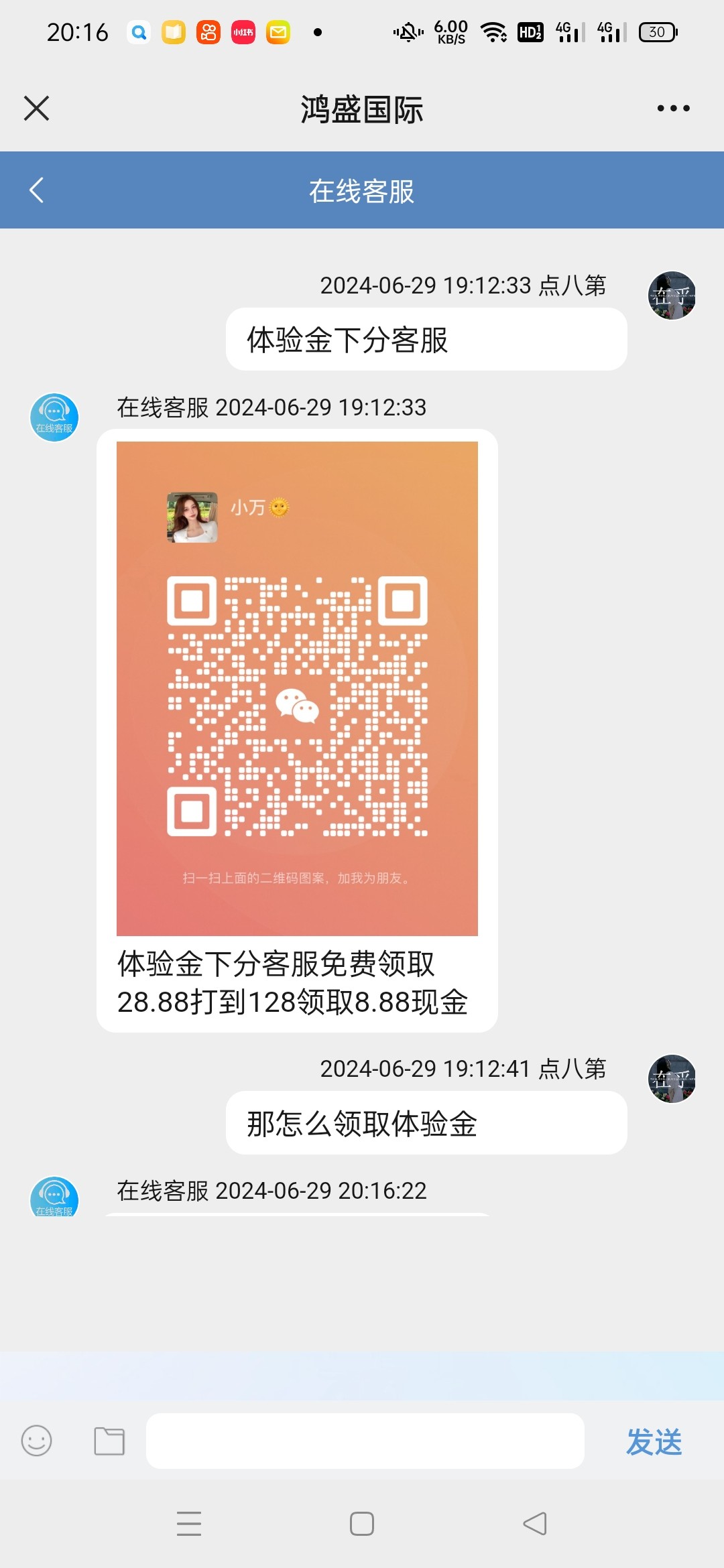Go back from 在线客服 chat
724x1568 pixels.
37,190
